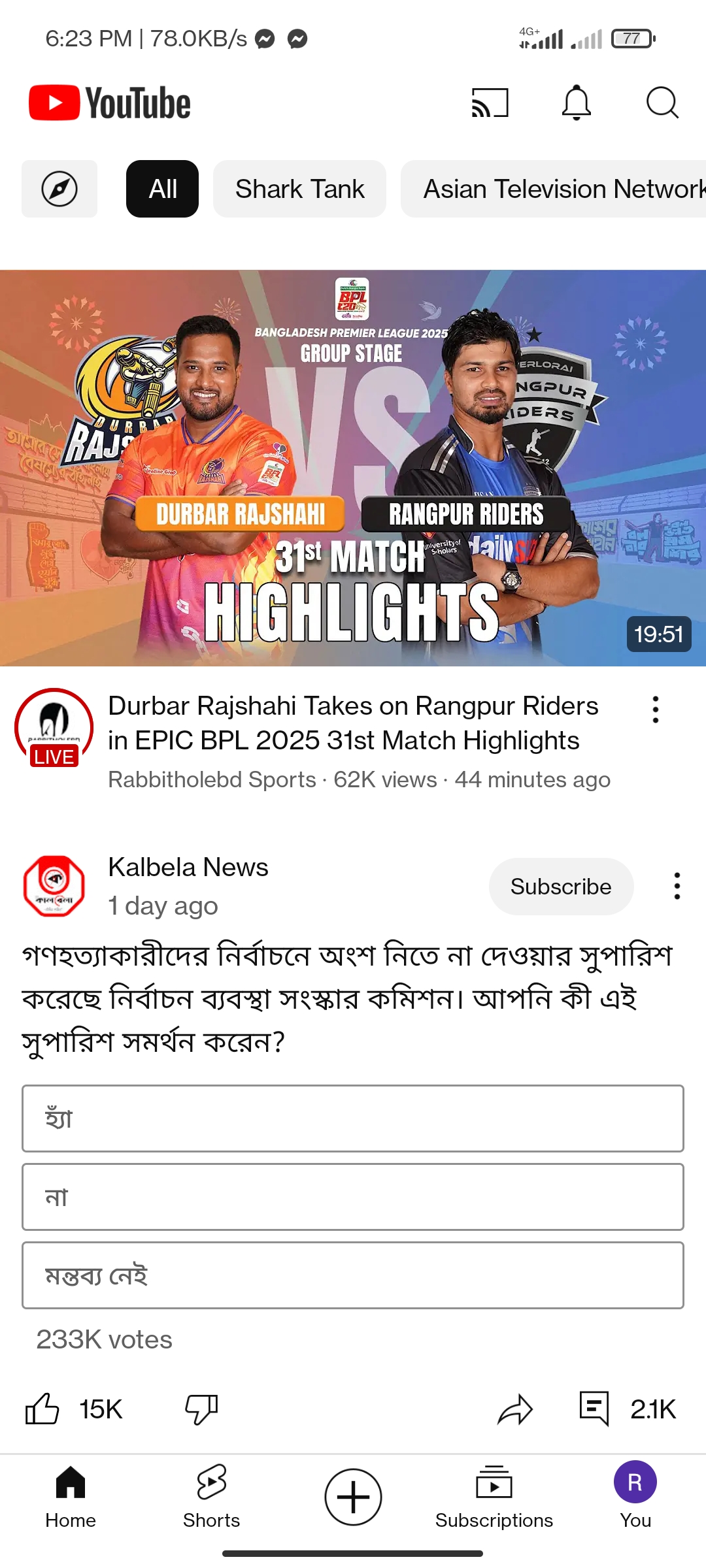Vote মন্তব্য নেই in the poll
This screenshot has height=1568, width=706.
353,1275
